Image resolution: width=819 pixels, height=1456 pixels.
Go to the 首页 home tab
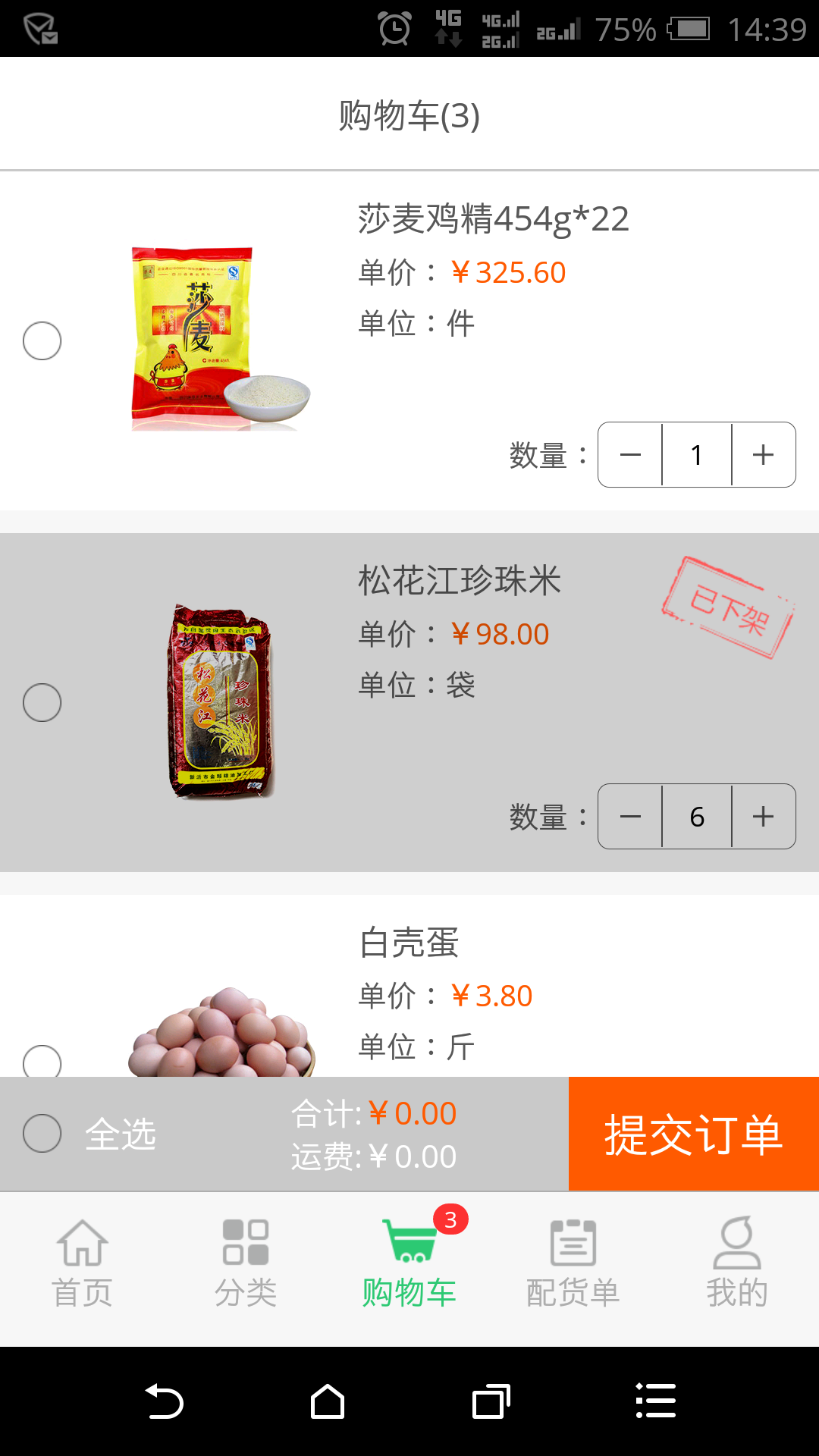(82, 1263)
